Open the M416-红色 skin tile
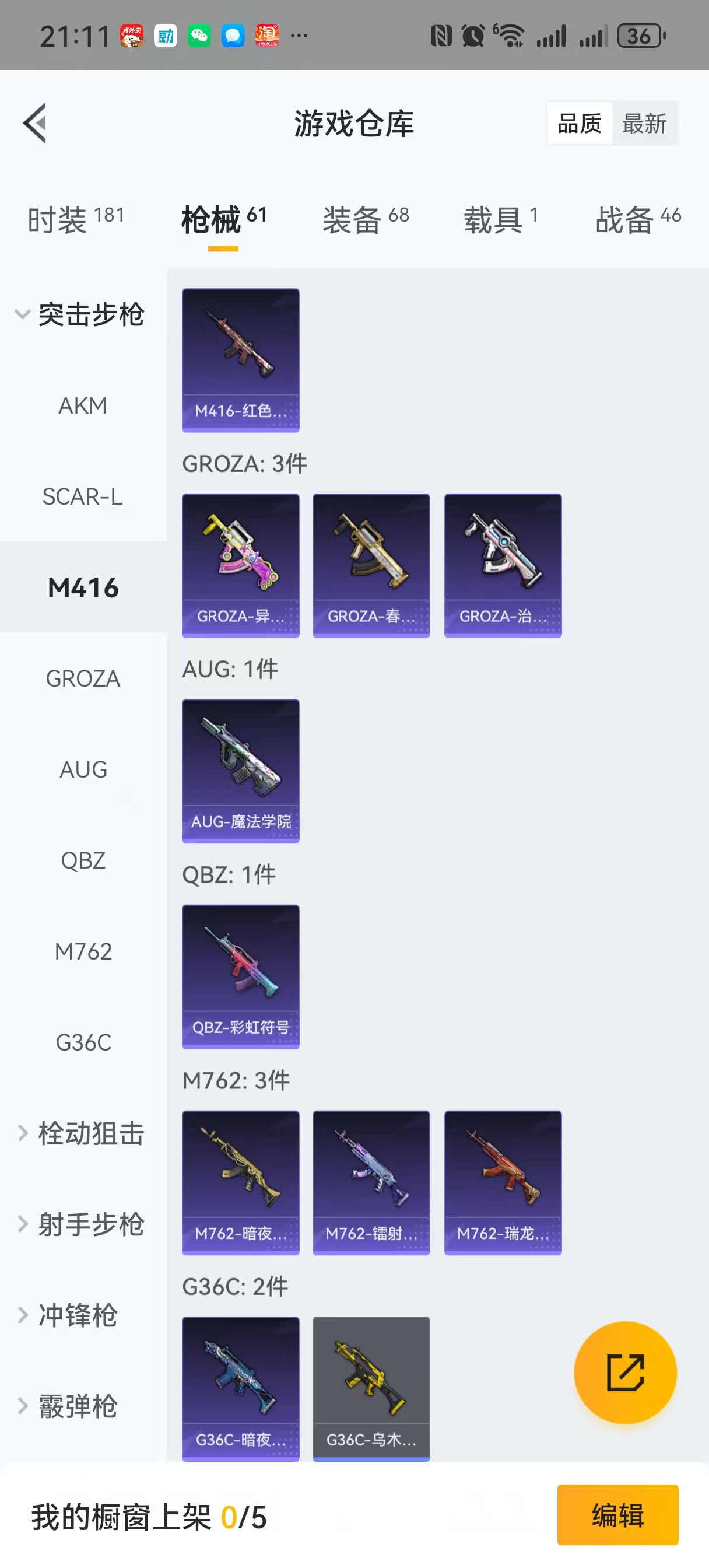 click(x=240, y=360)
